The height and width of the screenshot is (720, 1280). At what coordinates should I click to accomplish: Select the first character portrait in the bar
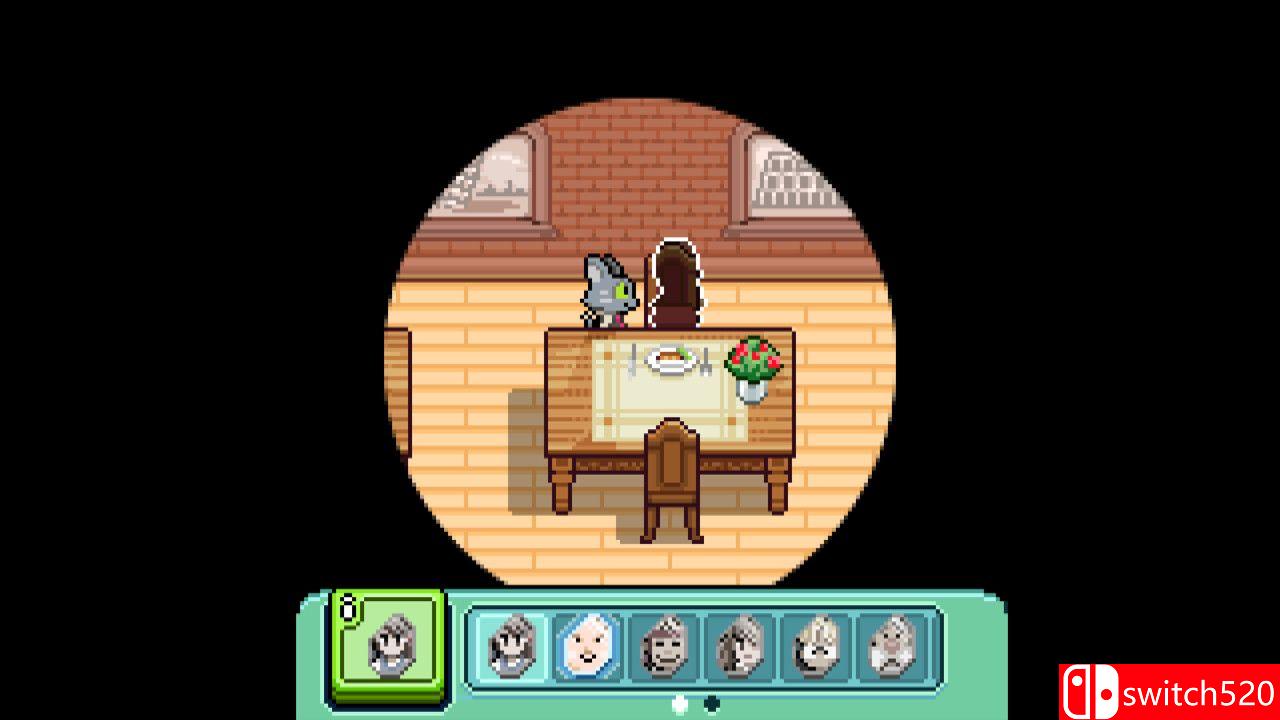click(x=511, y=646)
